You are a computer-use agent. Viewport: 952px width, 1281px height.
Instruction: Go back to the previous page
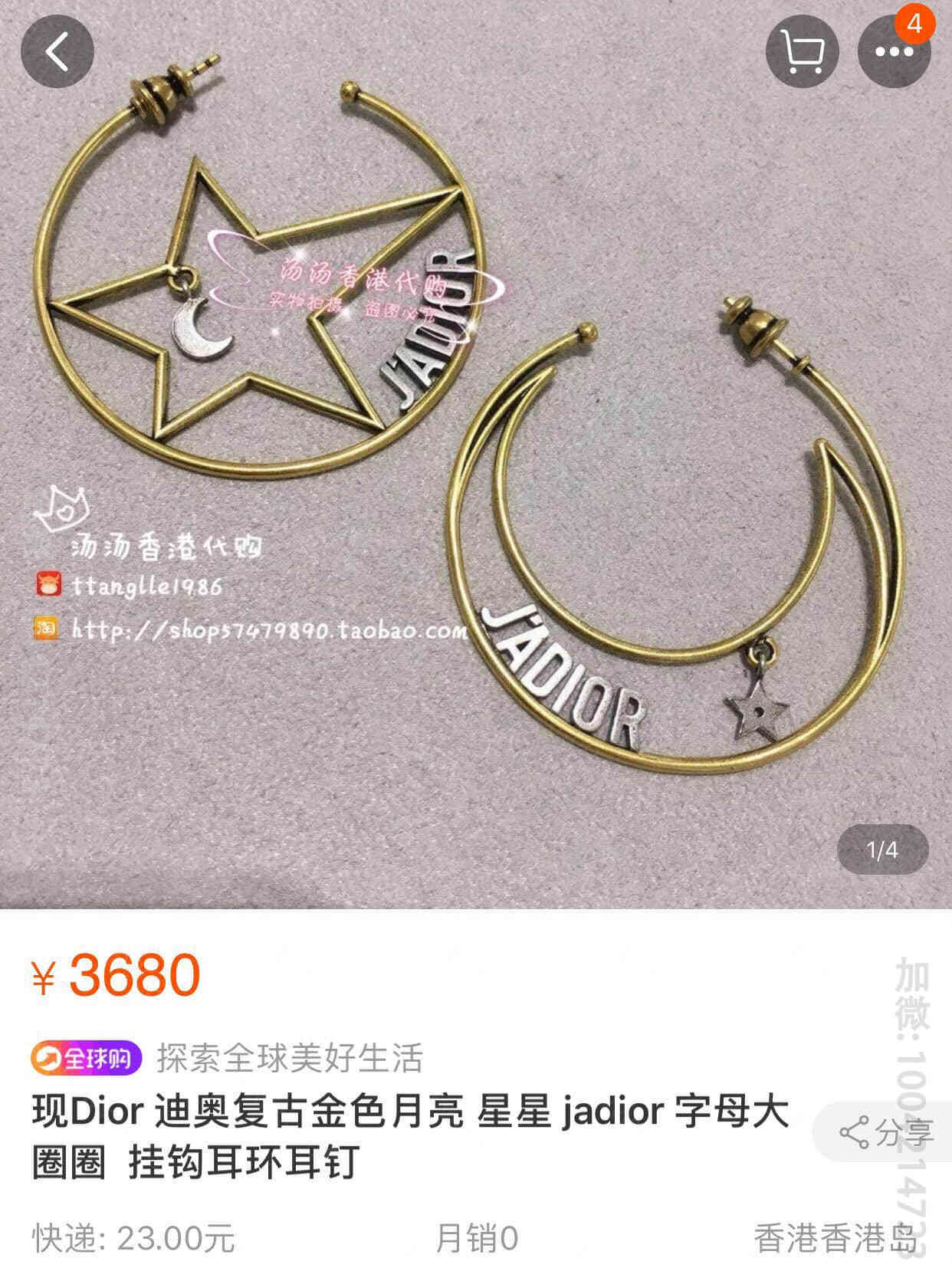tap(57, 51)
